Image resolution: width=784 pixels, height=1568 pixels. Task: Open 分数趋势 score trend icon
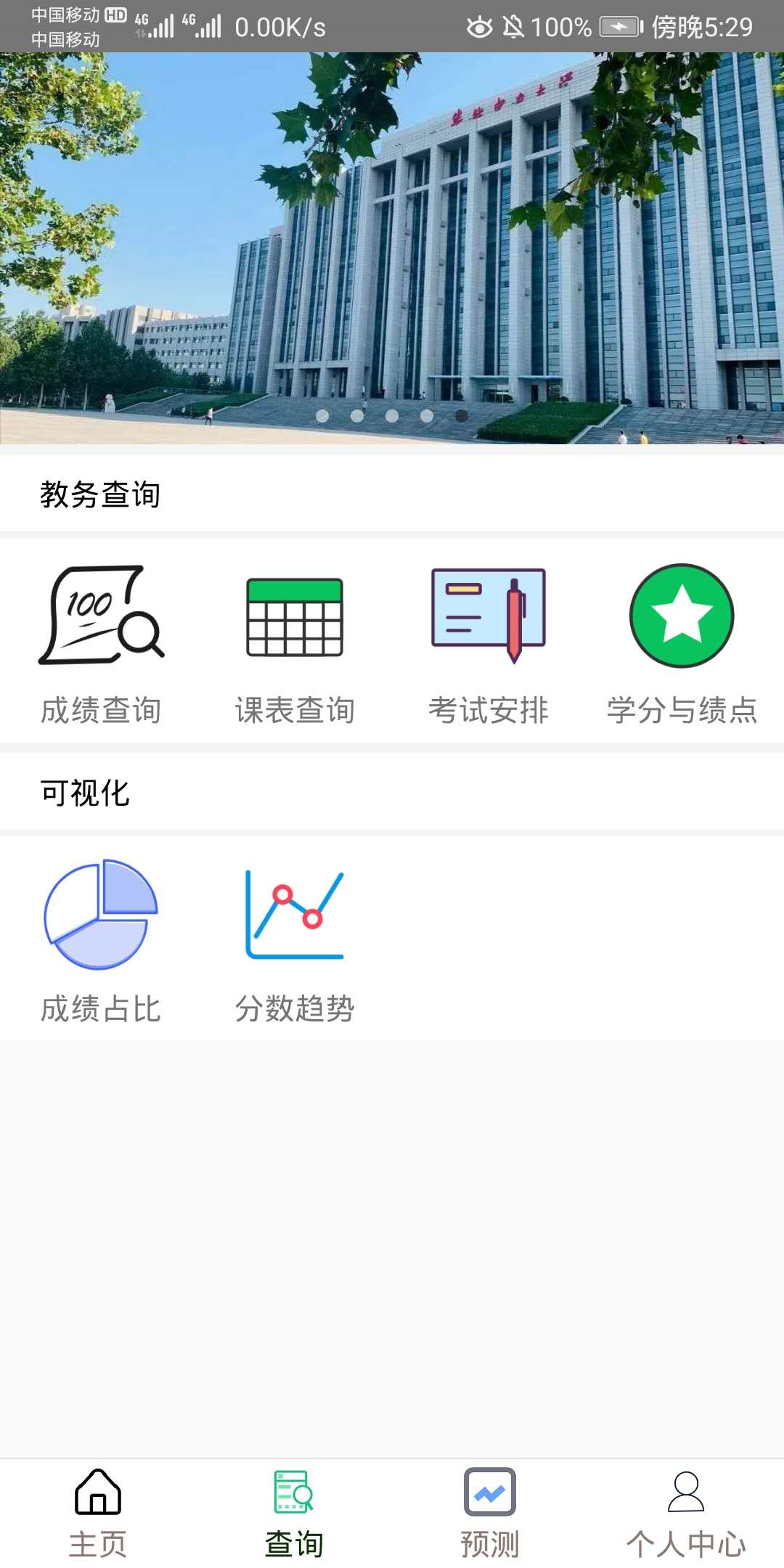coord(294,915)
